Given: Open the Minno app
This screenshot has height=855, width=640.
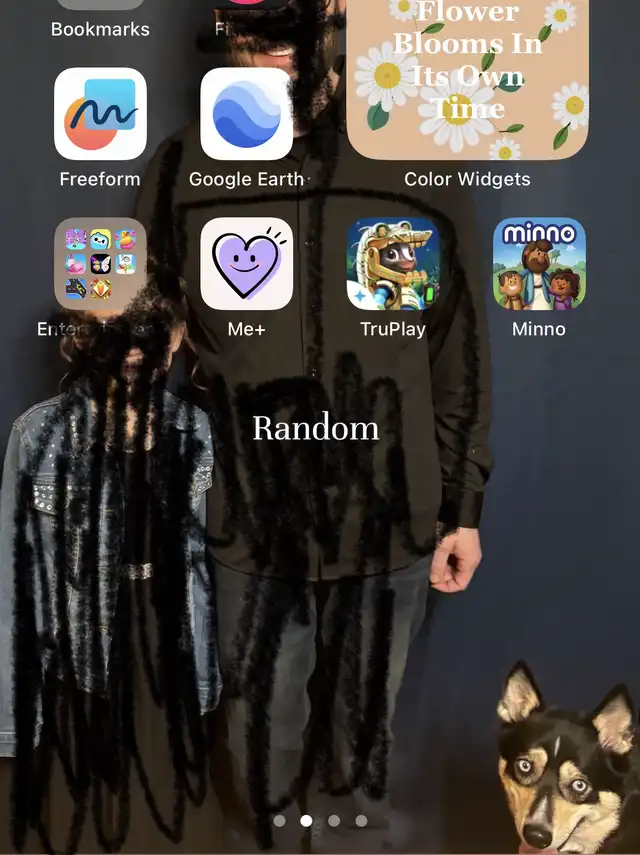Looking at the screenshot, I should (539, 264).
